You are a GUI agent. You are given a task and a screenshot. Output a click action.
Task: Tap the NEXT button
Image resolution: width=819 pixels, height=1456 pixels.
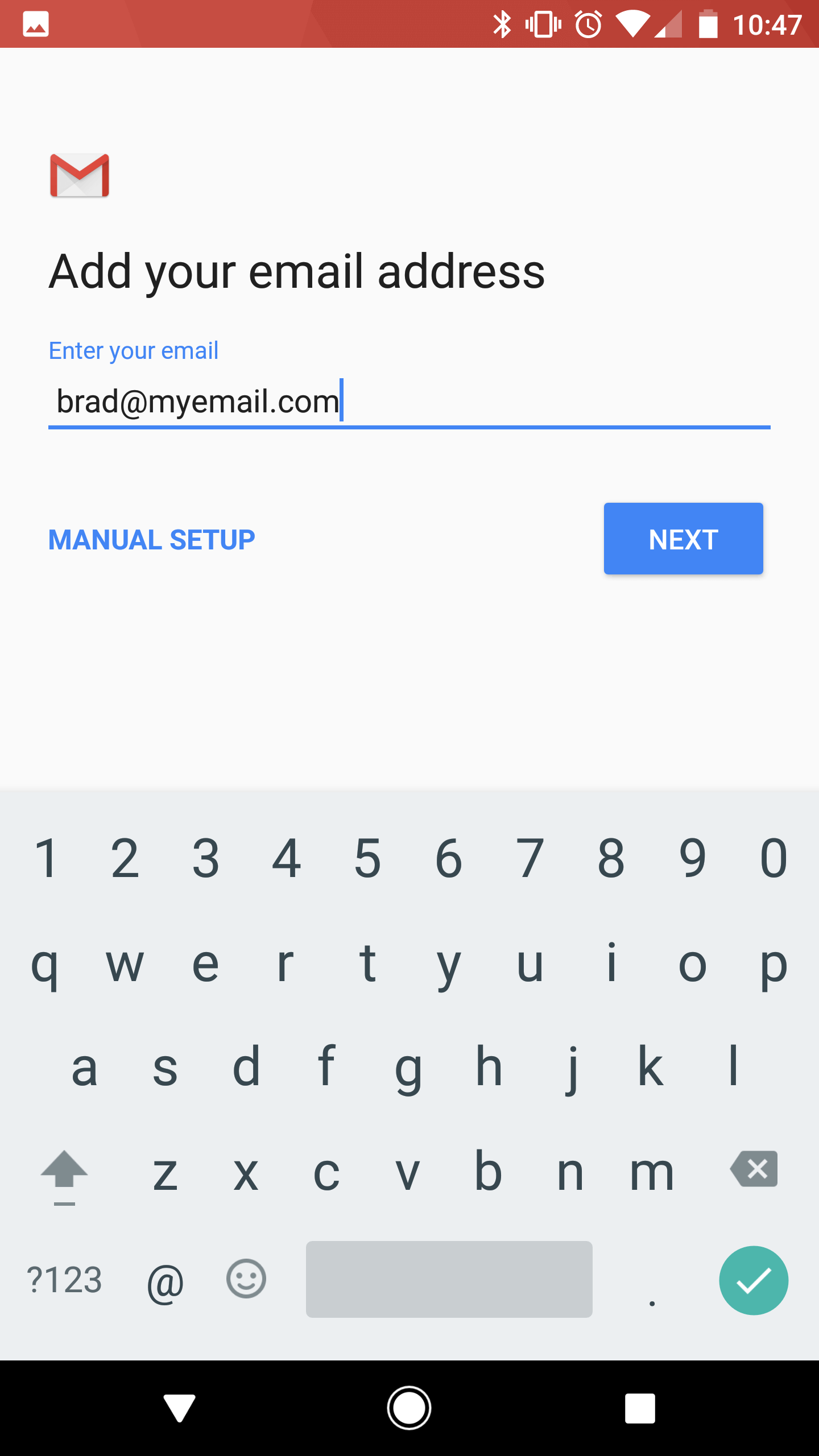click(683, 539)
